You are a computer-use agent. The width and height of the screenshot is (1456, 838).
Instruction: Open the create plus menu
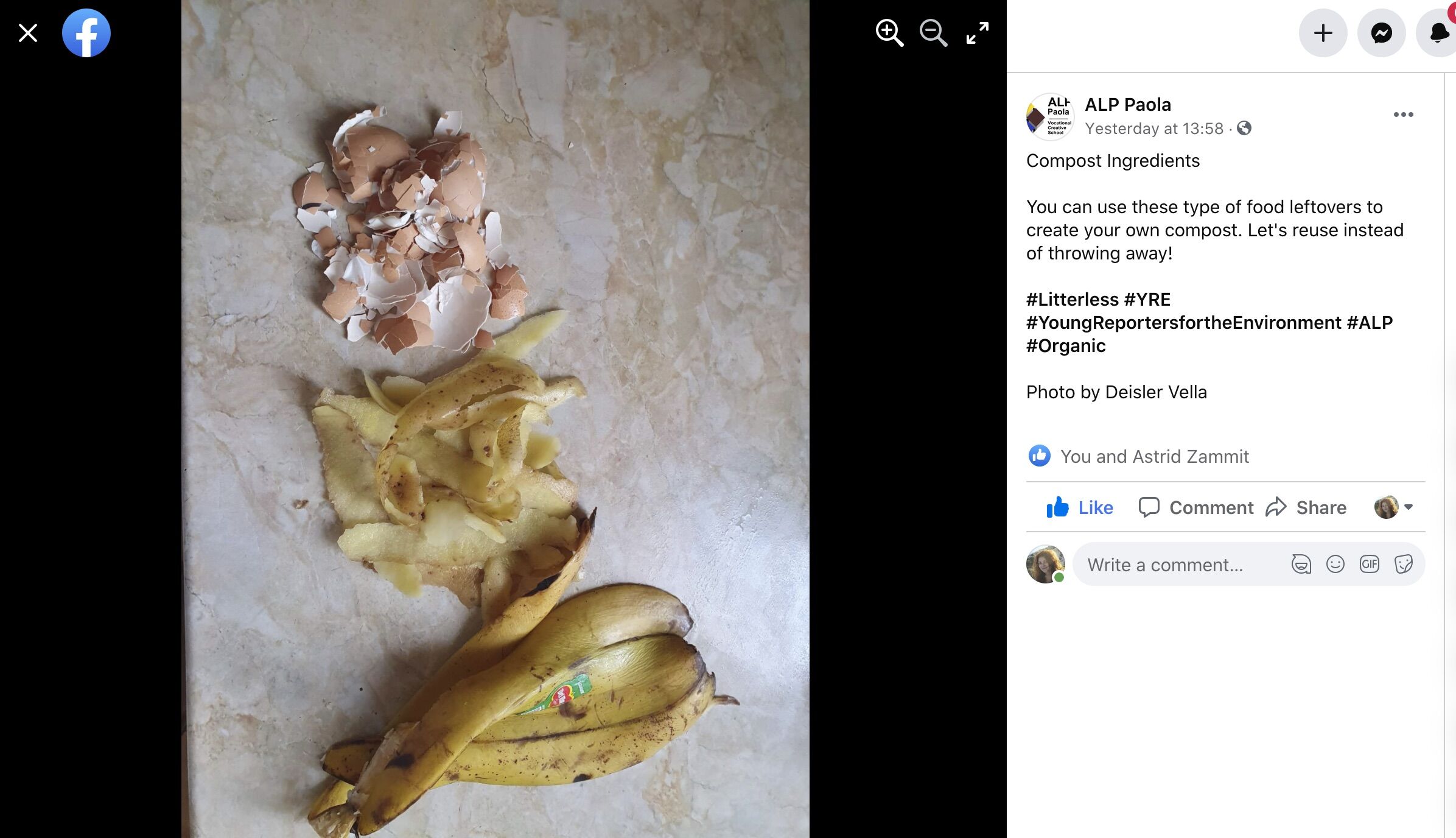tap(1323, 33)
